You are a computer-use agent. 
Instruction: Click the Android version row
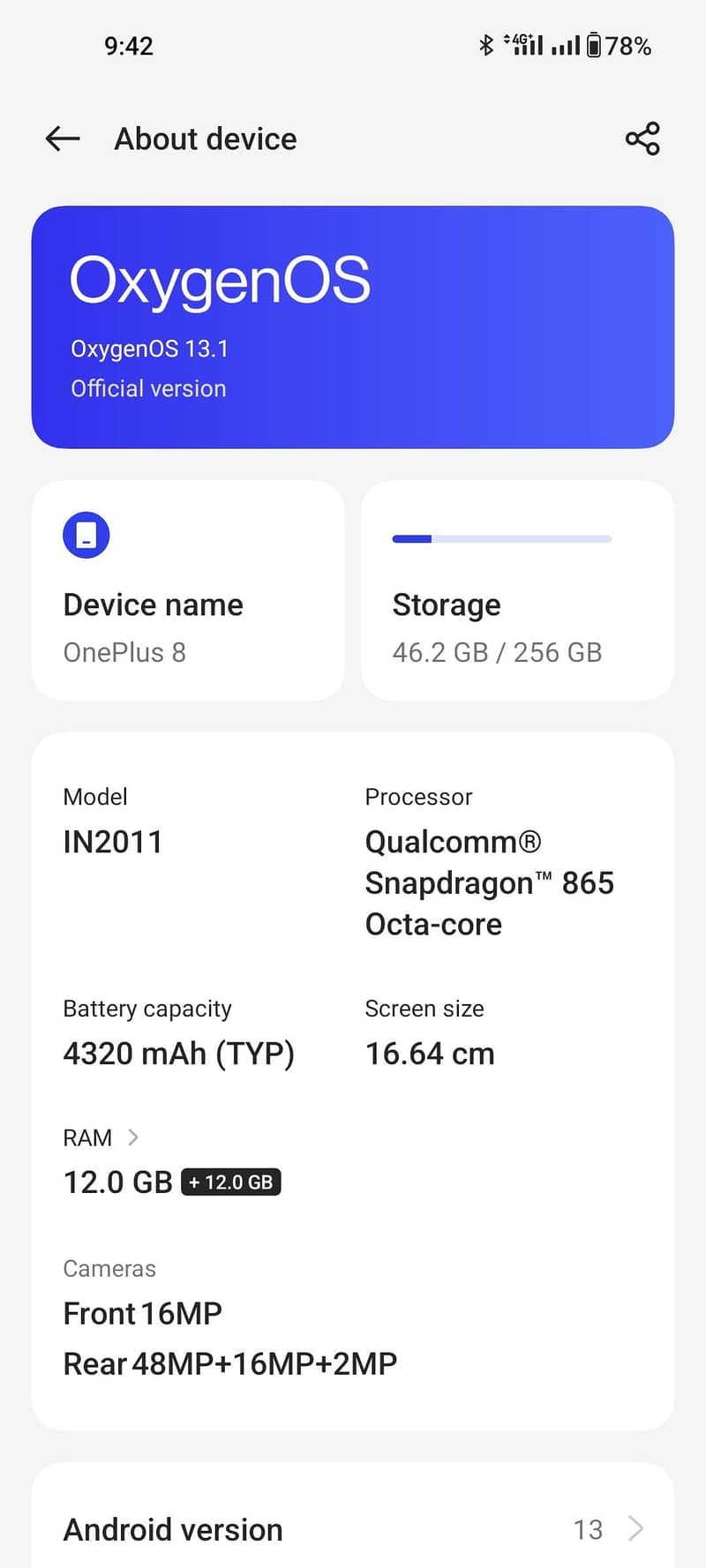(353, 1529)
